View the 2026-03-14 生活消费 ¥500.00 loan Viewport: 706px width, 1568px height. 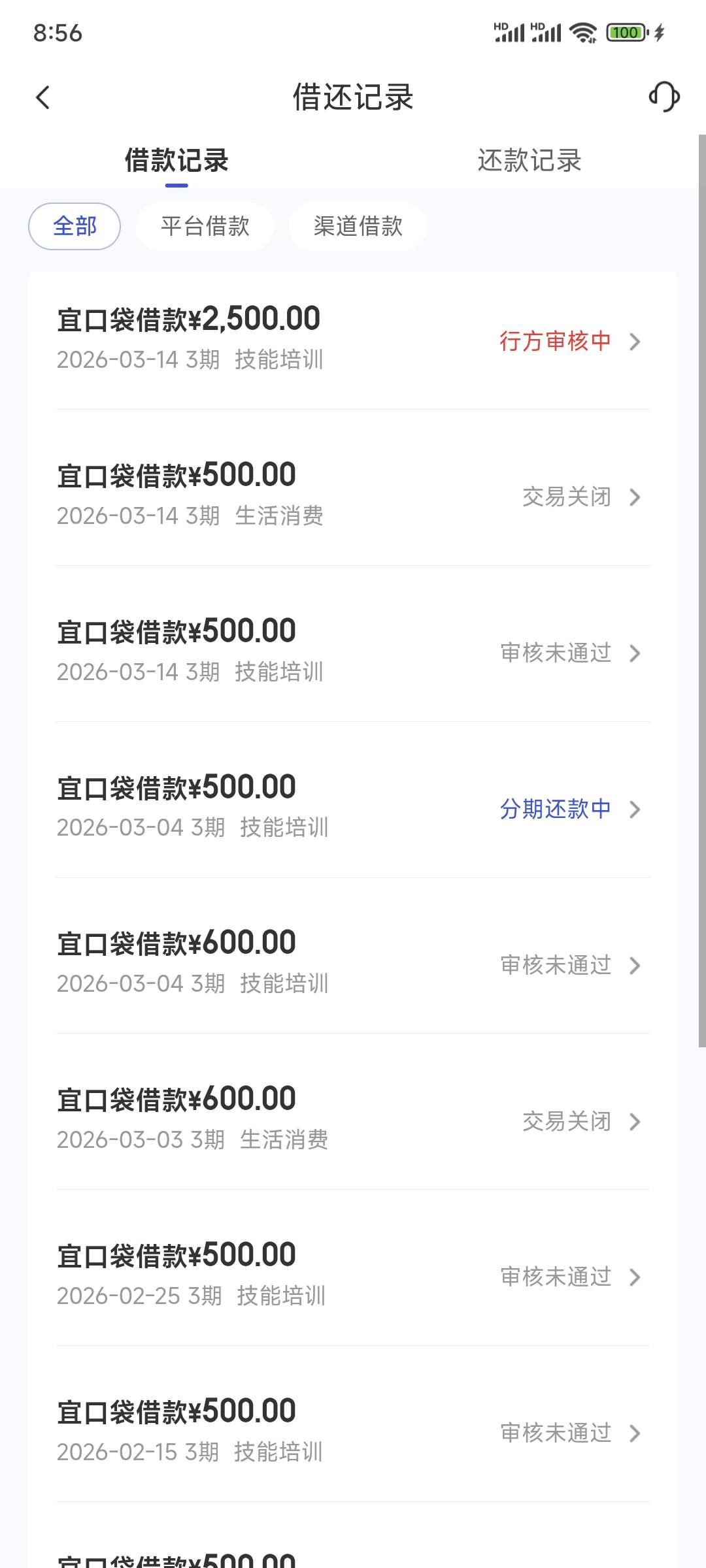(353, 495)
